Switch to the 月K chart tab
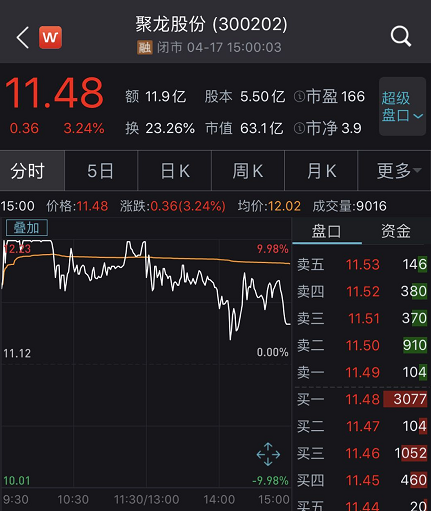The height and width of the screenshot is (511, 431). [321, 171]
